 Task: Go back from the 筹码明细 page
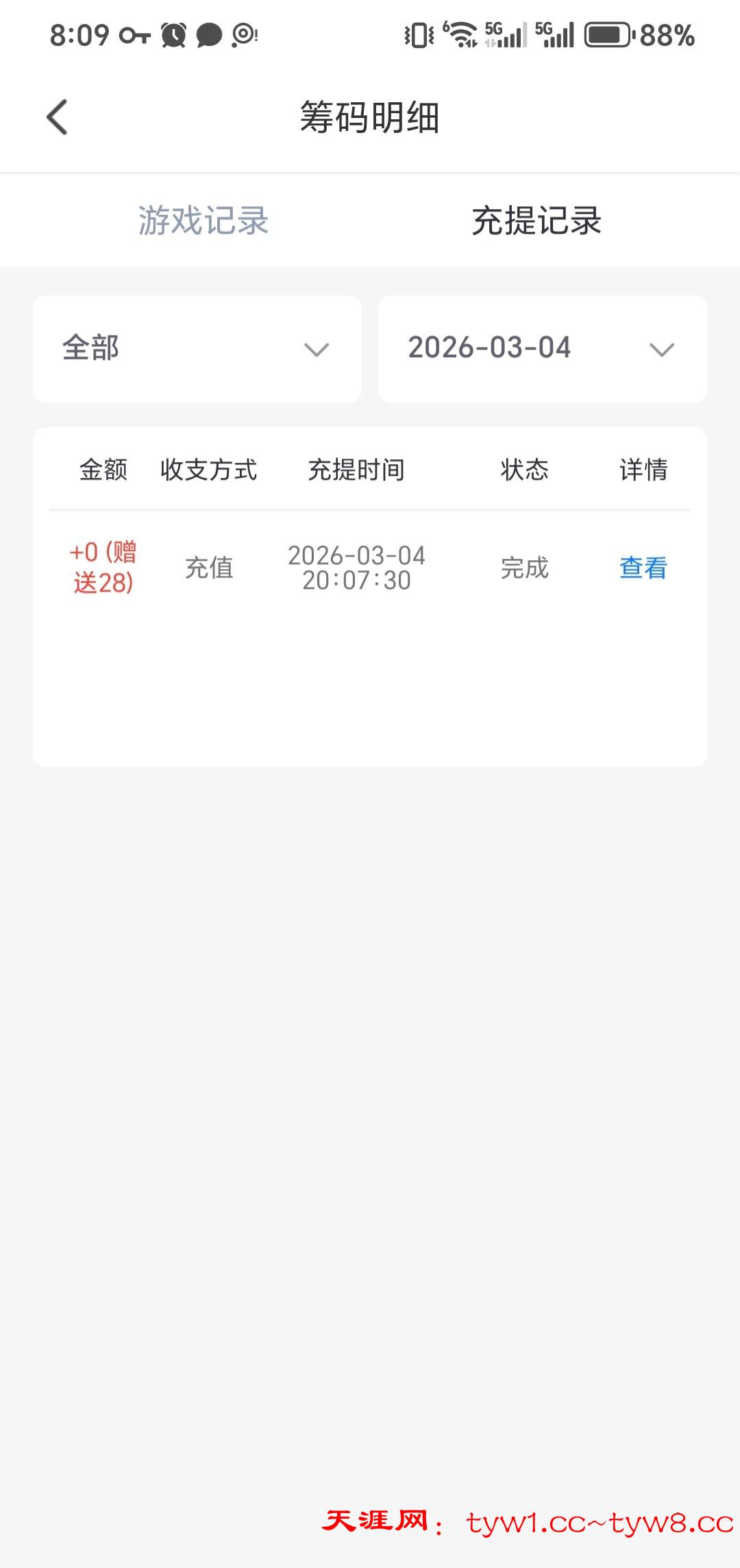coord(58,117)
